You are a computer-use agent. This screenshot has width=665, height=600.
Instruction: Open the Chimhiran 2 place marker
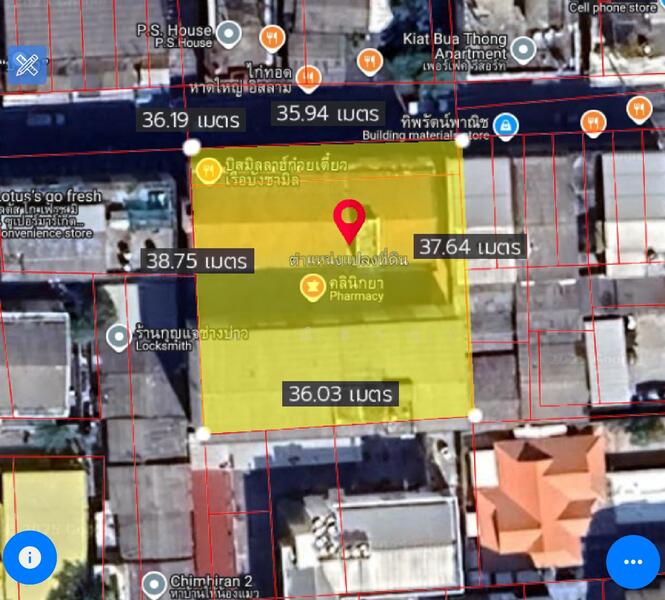click(153, 582)
